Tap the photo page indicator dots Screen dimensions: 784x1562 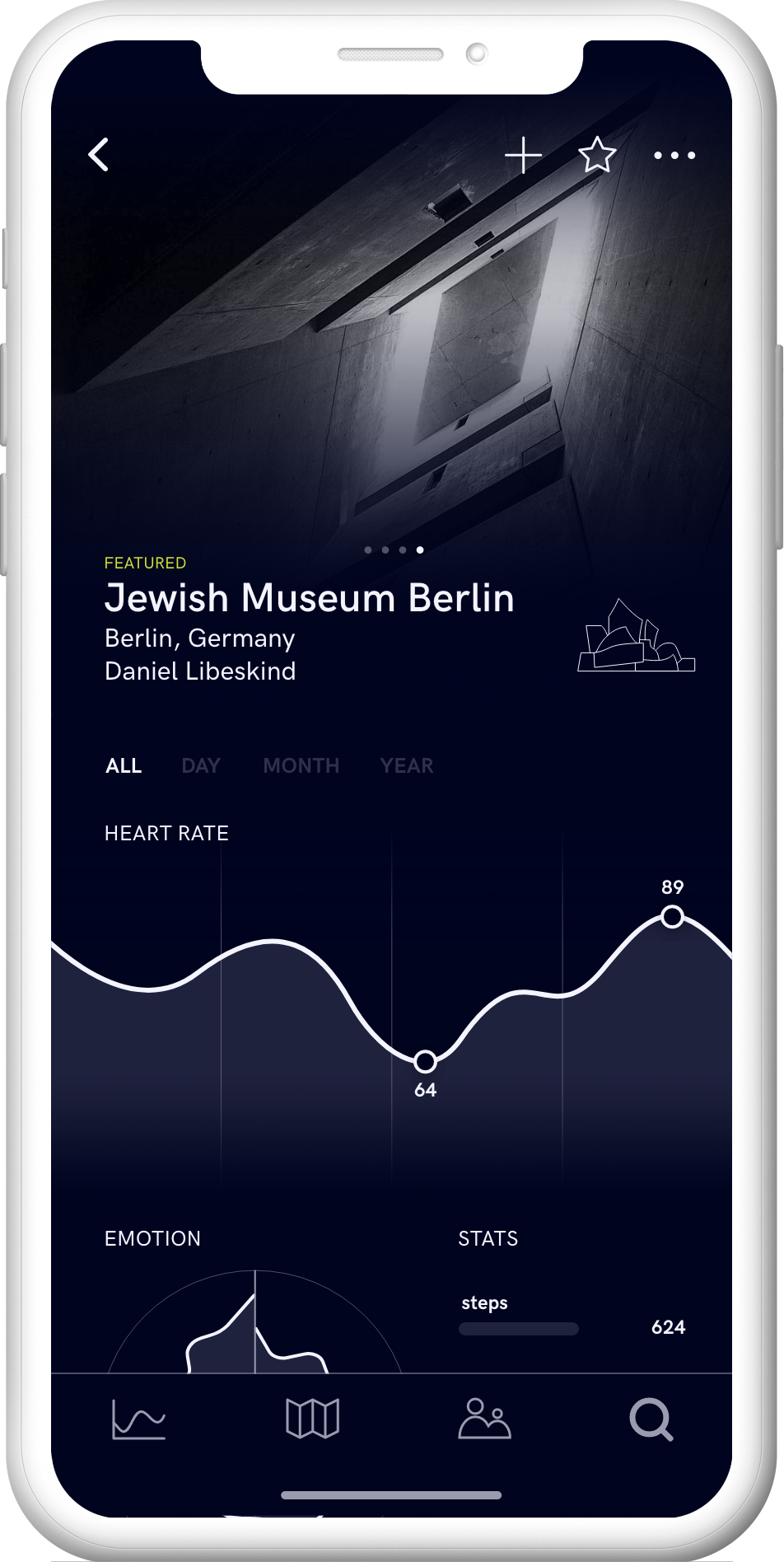pyautogui.click(x=394, y=550)
